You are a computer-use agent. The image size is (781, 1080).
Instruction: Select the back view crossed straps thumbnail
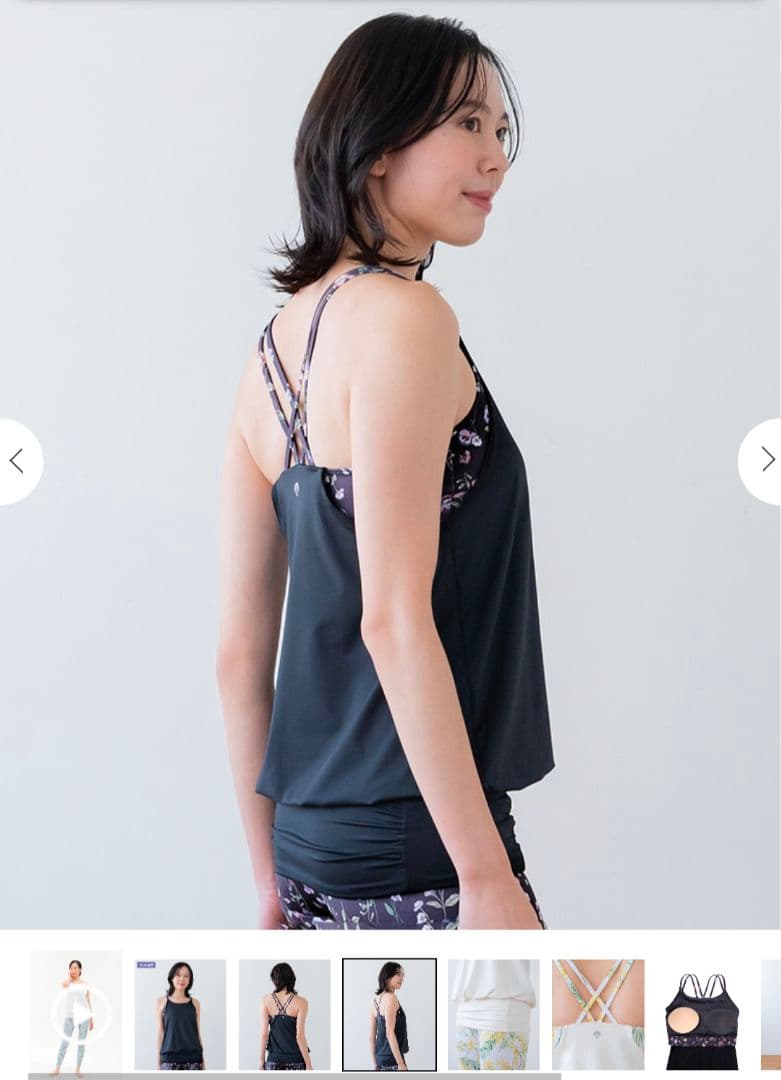[284, 1014]
